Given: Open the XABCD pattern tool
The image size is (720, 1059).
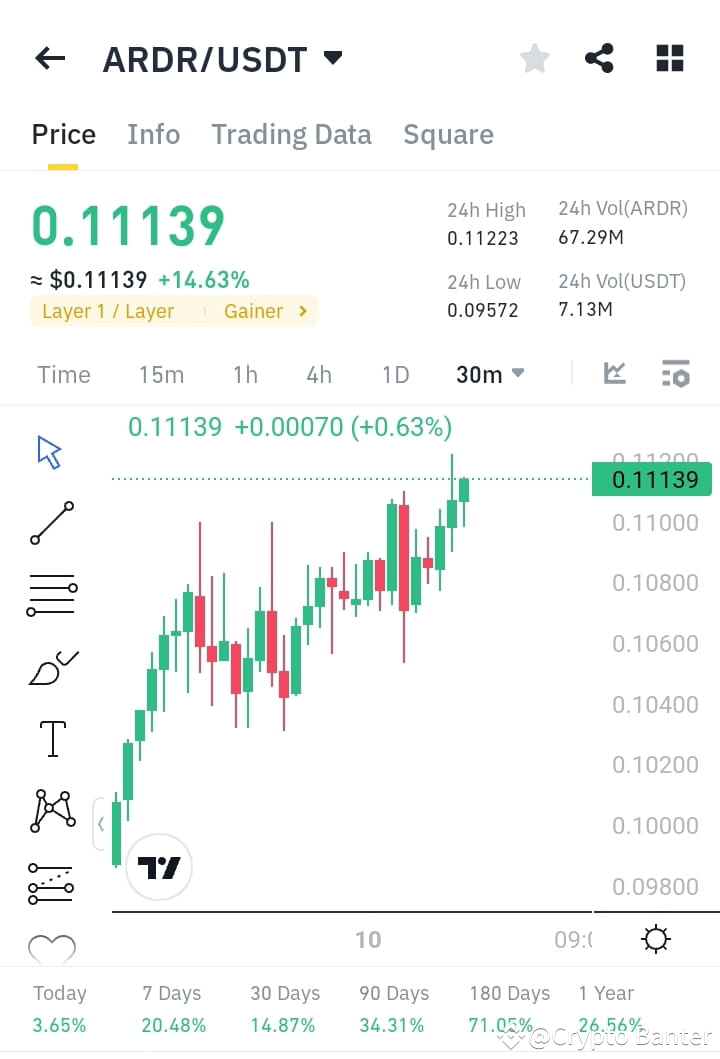Looking at the screenshot, I should 51,810.
